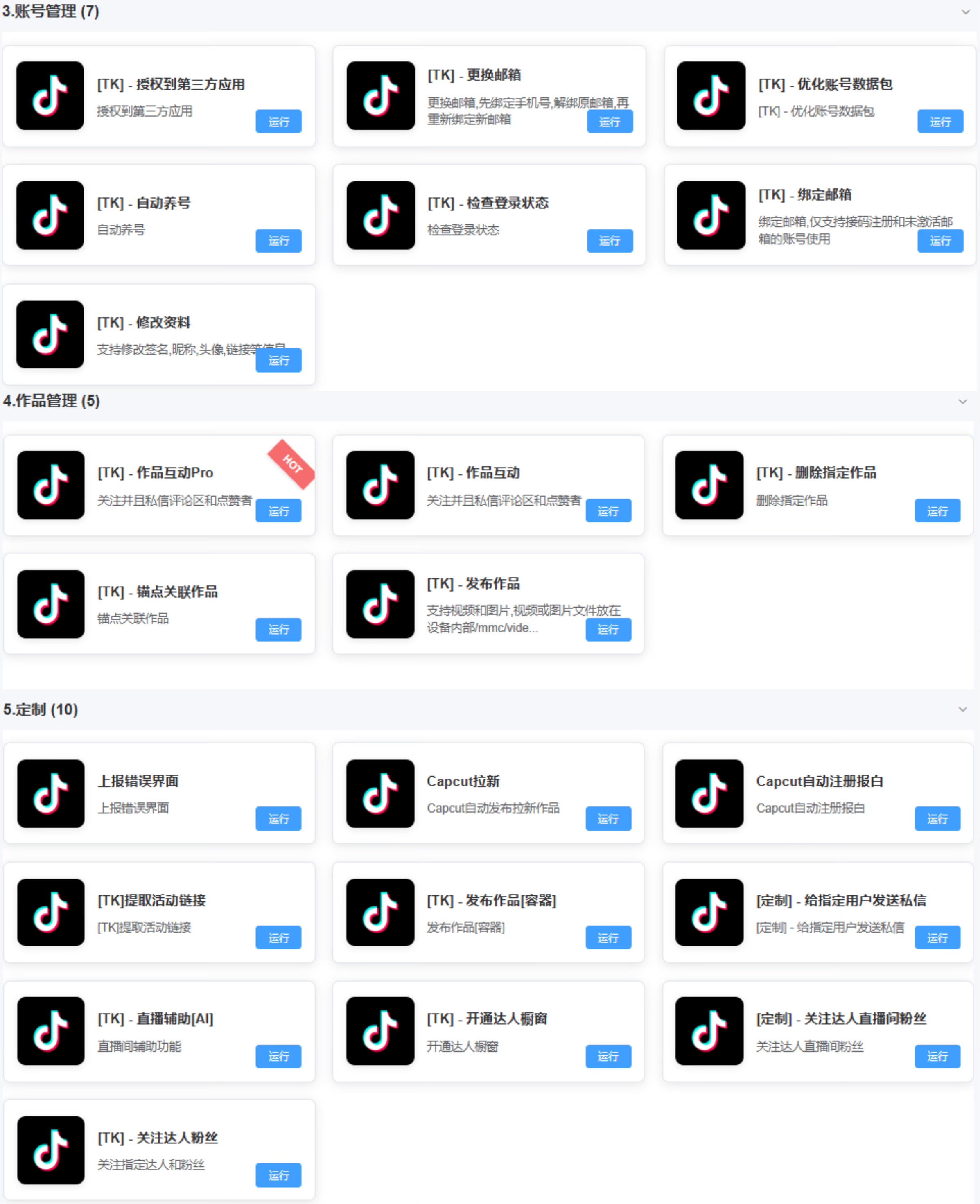Image resolution: width=980 pixels, height=1204 pixels.
Task: Run the 关注达人粉丝 script
Action: [x=278, y=1175]
